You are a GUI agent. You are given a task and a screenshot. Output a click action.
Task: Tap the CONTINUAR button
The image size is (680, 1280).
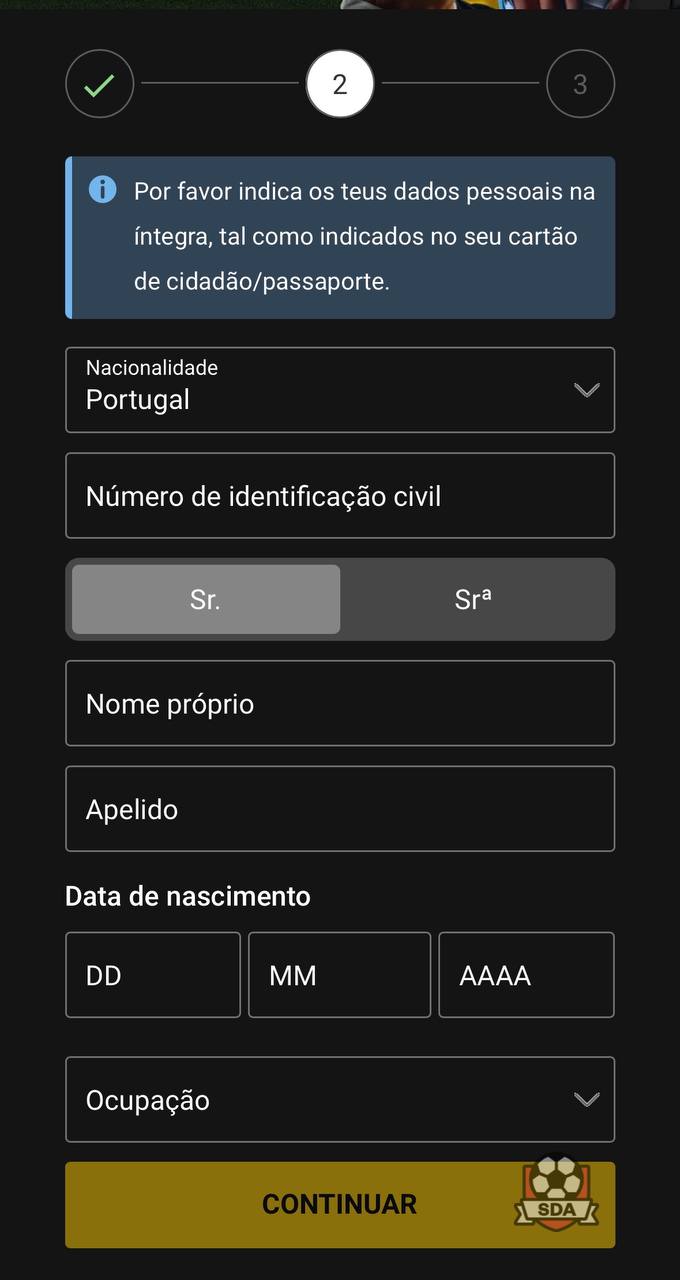pos(340,1204)
